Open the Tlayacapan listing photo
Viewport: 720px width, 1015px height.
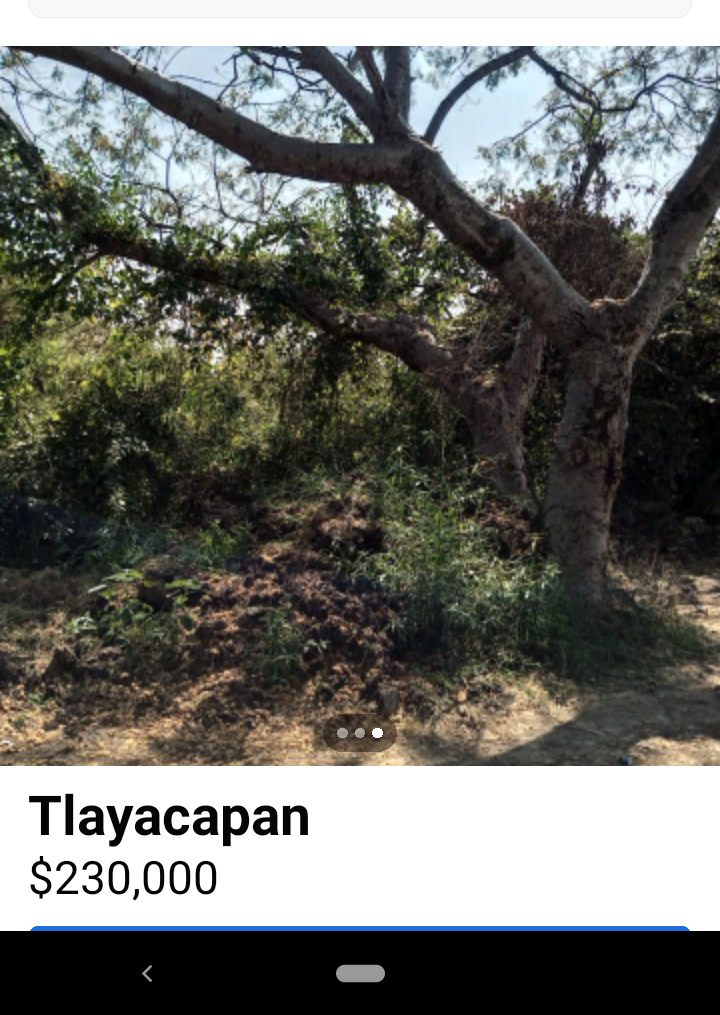360,400
